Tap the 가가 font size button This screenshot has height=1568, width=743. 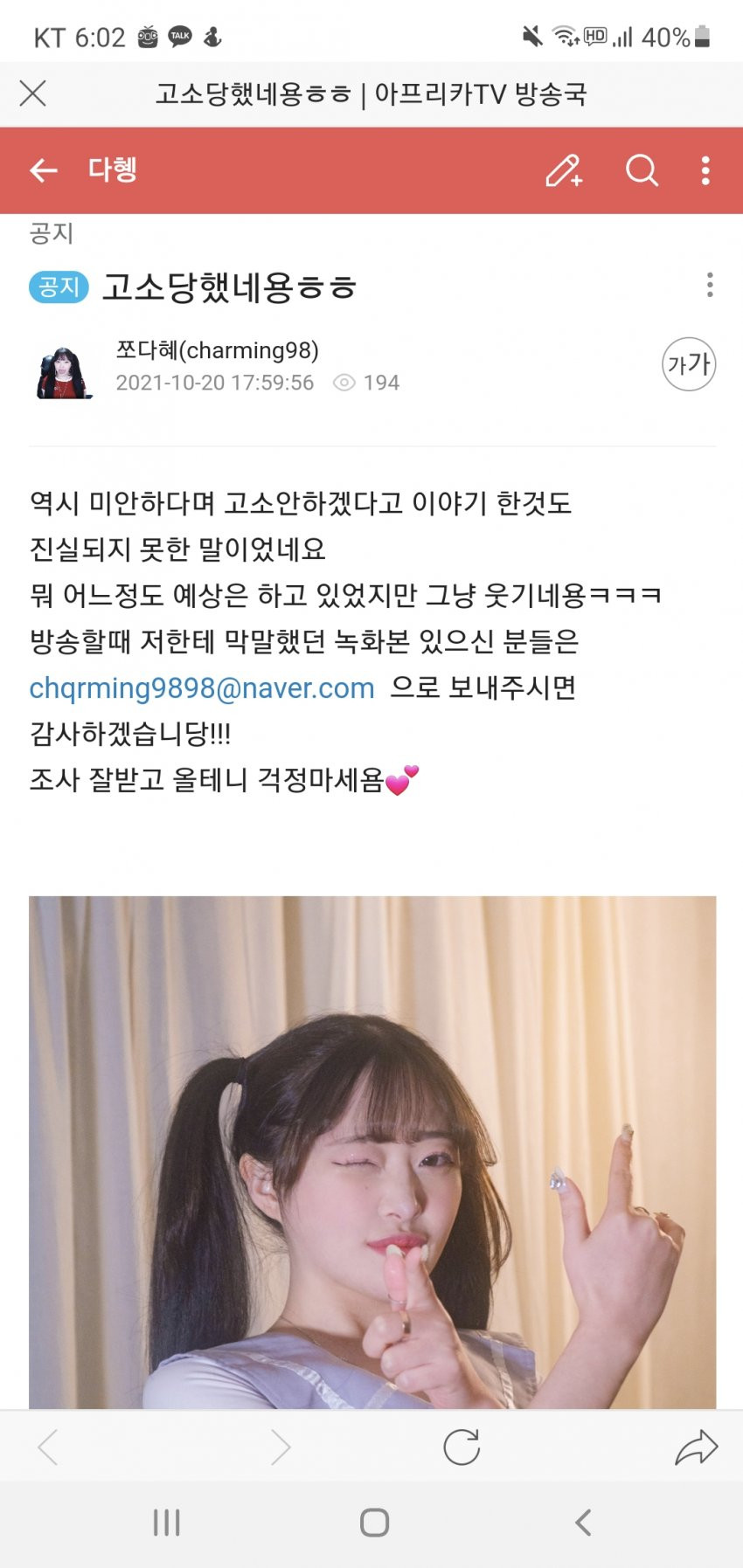pos(688,364)
